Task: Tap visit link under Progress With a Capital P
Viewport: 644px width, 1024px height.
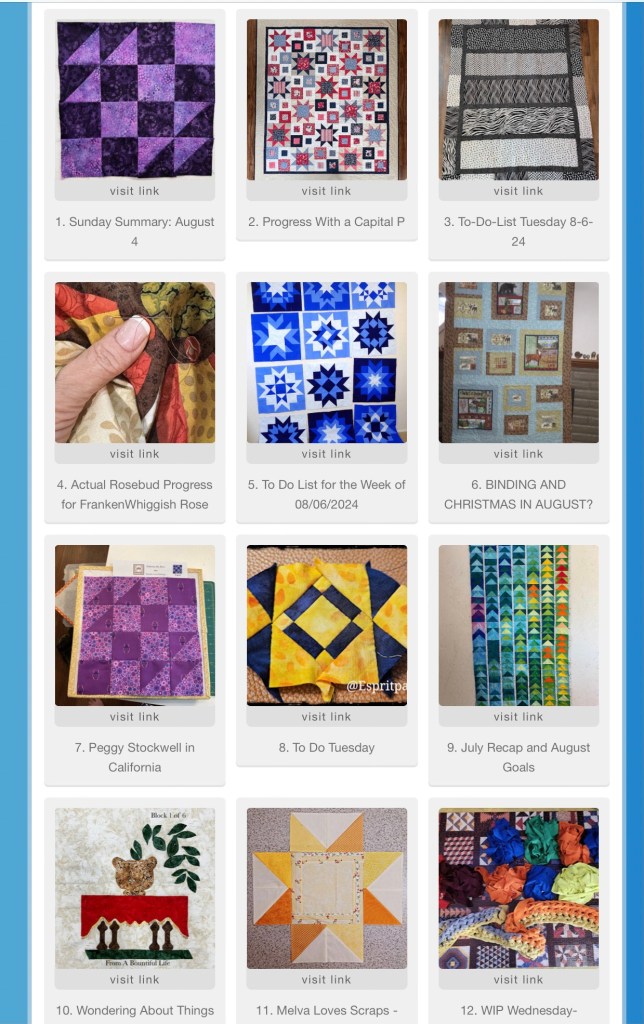Action: point(327,191)
